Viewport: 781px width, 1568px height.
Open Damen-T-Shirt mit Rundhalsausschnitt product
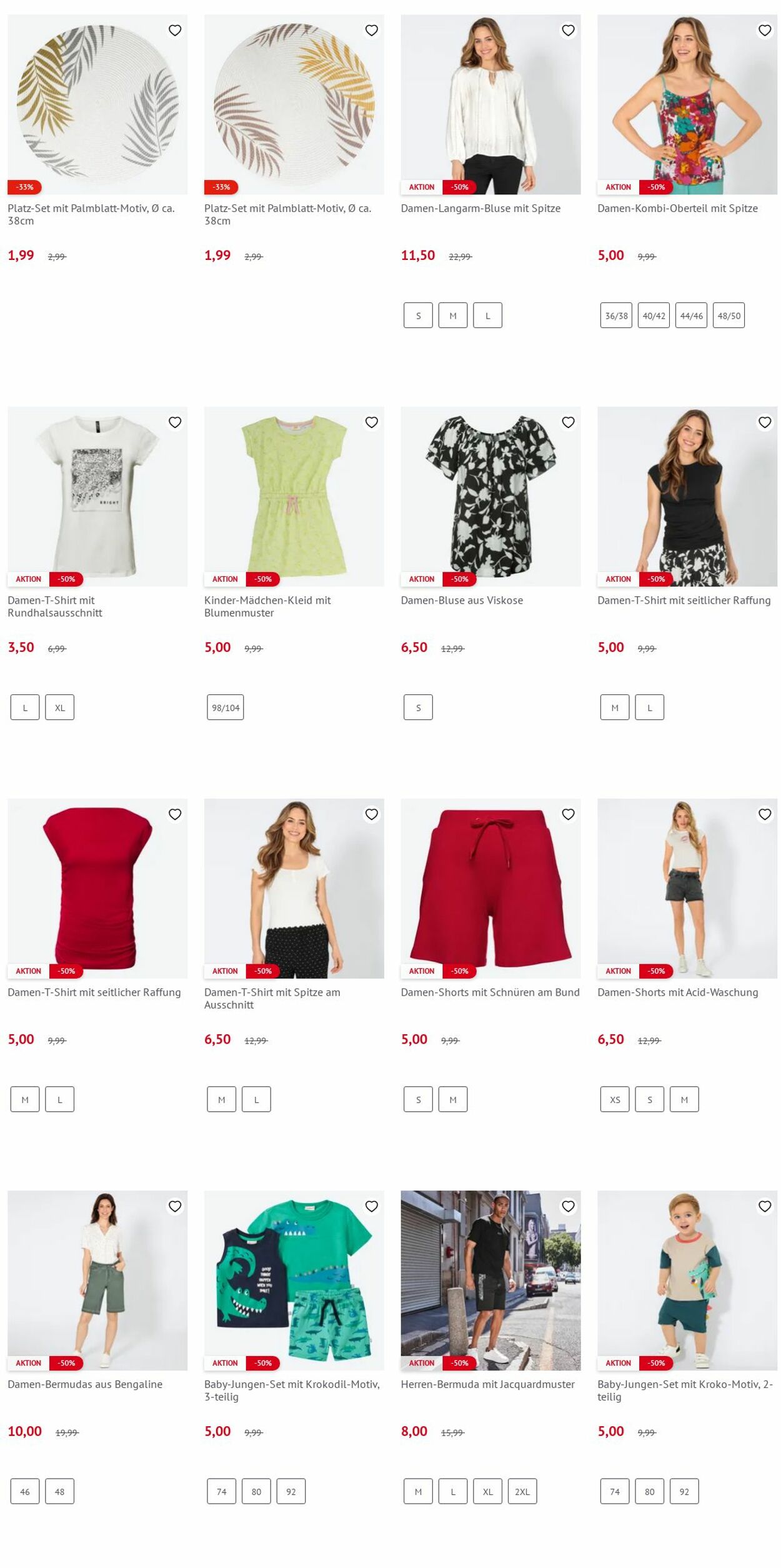coord(97,497)
